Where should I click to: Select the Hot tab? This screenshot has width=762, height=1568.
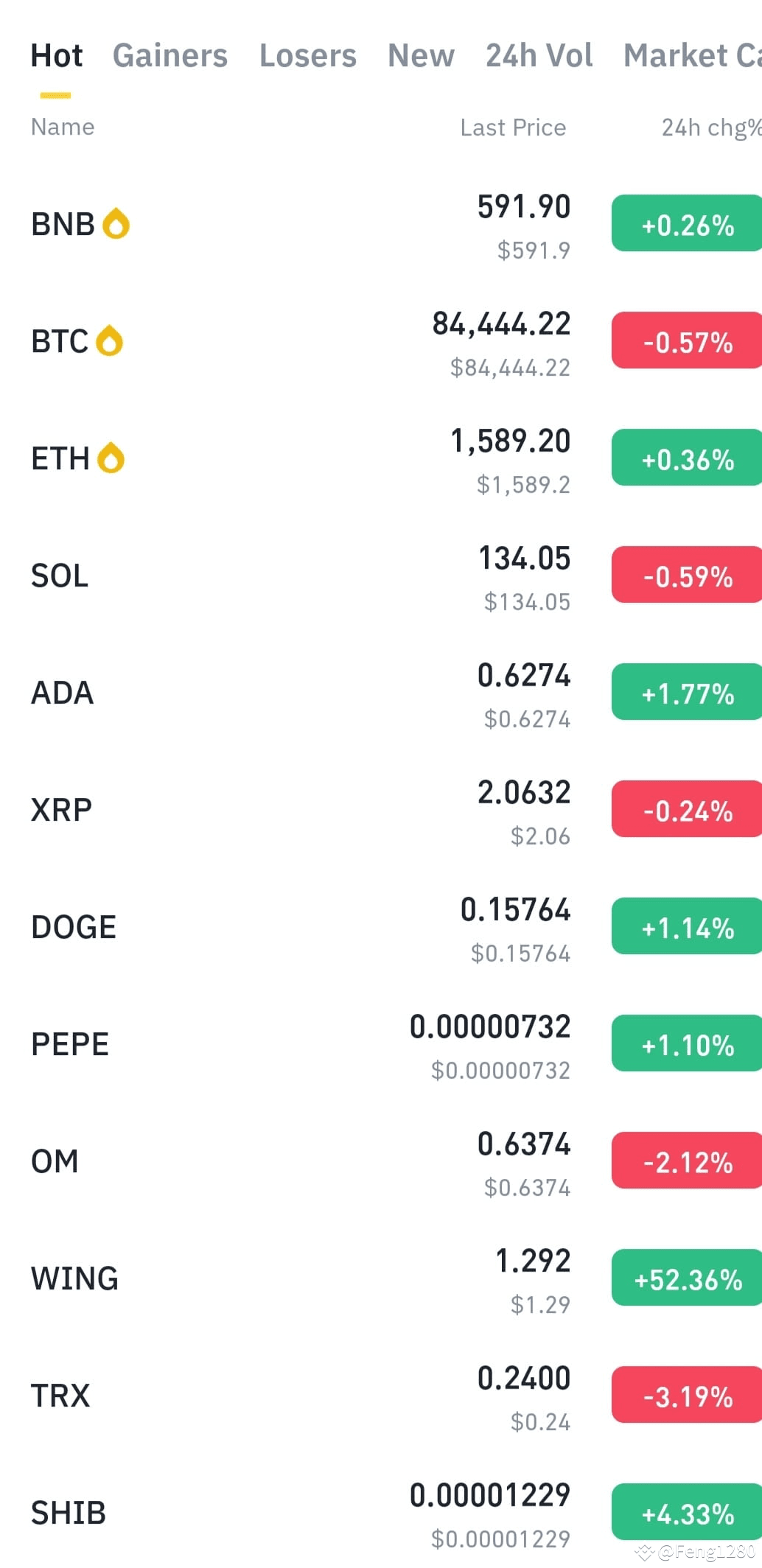point(57,56)
